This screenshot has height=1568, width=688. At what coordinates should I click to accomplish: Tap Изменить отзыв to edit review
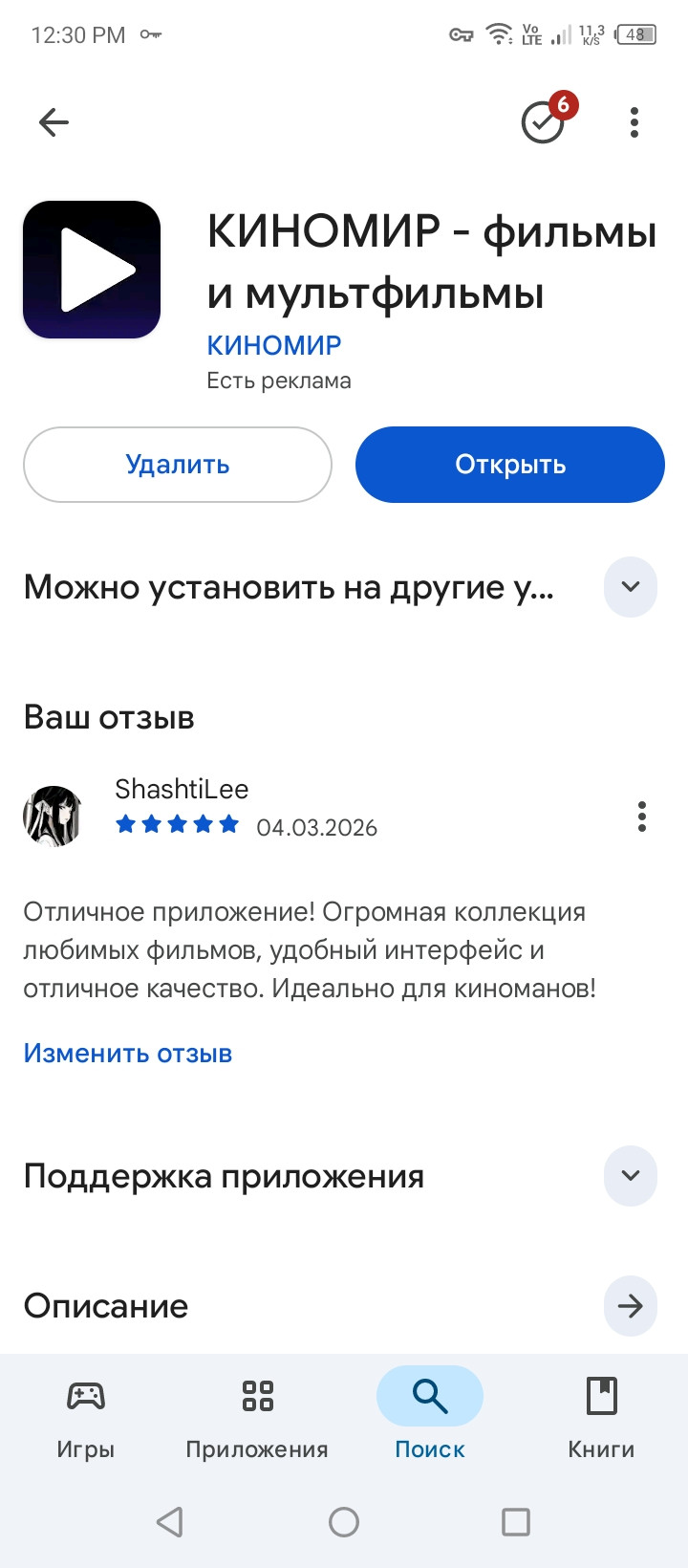tap(128, 1054)
